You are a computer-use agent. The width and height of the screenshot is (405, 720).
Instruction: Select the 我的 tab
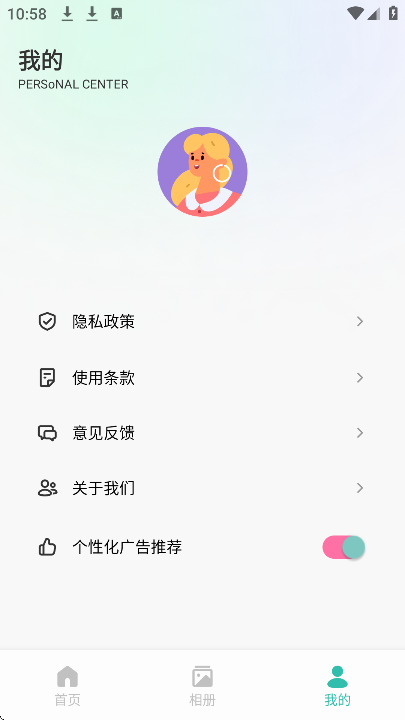(338, 686)
